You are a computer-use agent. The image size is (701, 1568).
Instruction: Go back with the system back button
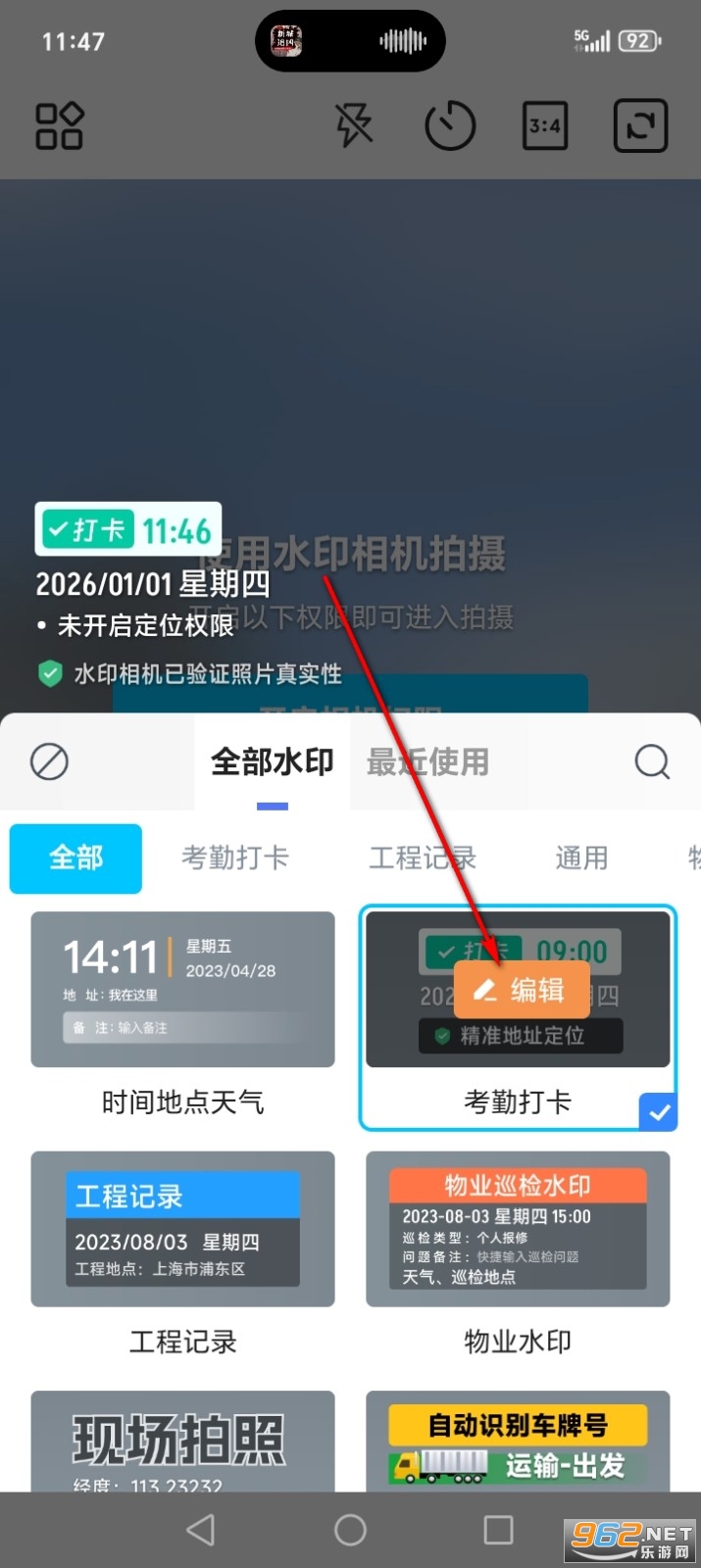[200, 1530]
